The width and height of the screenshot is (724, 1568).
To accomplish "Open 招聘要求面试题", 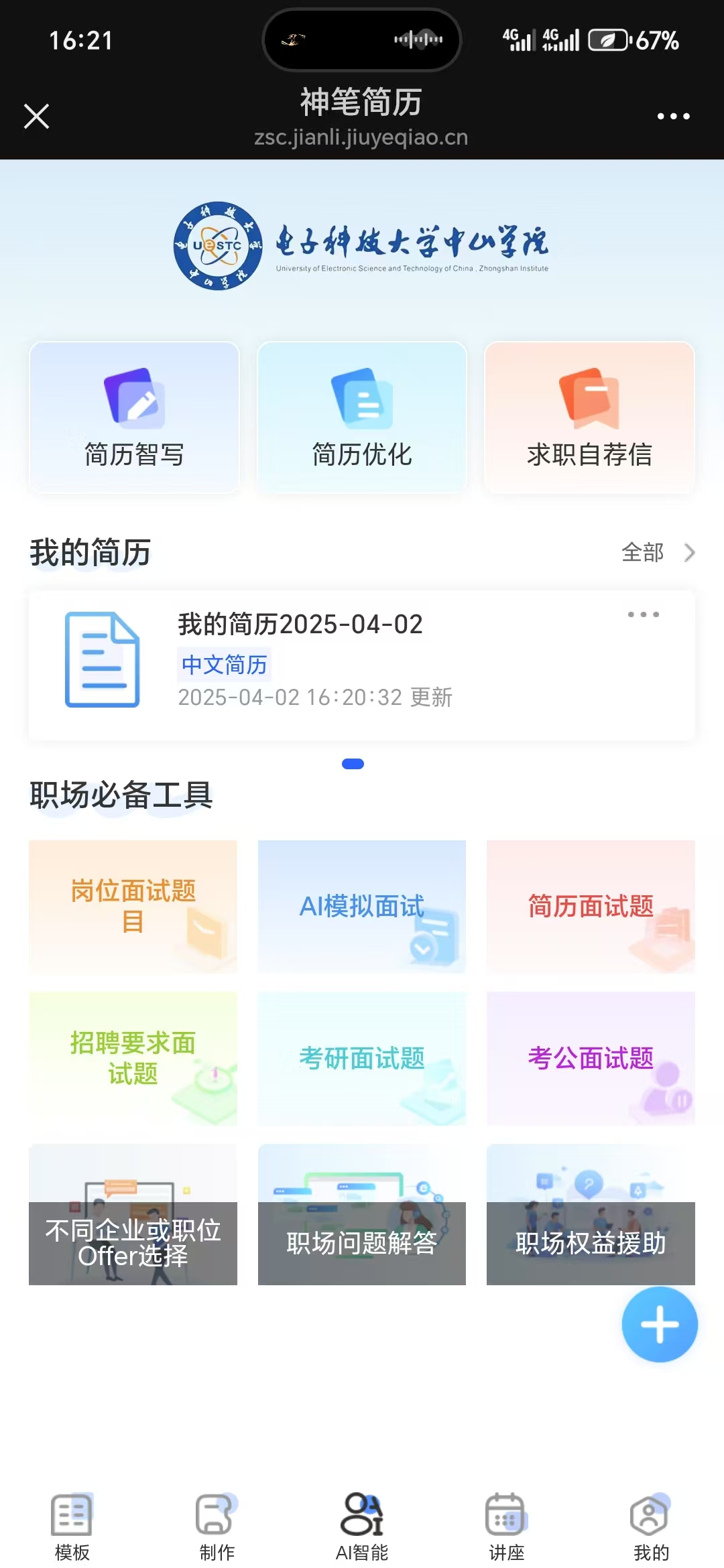I will pyautogui.click(x=133, y=1058).
